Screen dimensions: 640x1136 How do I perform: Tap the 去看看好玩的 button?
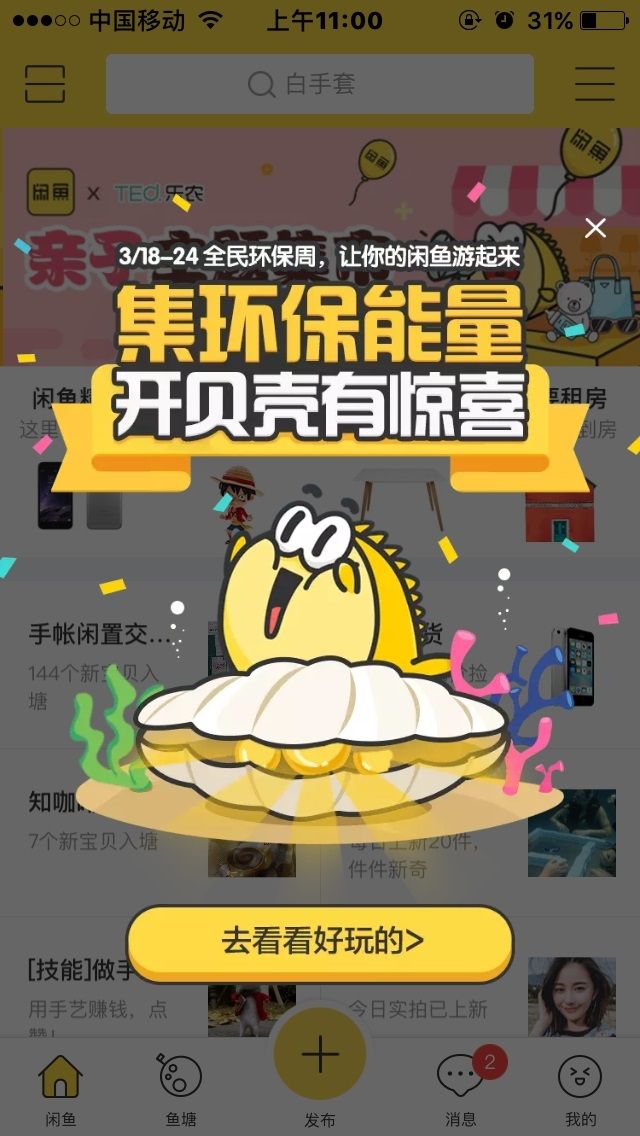pos(320,942)
